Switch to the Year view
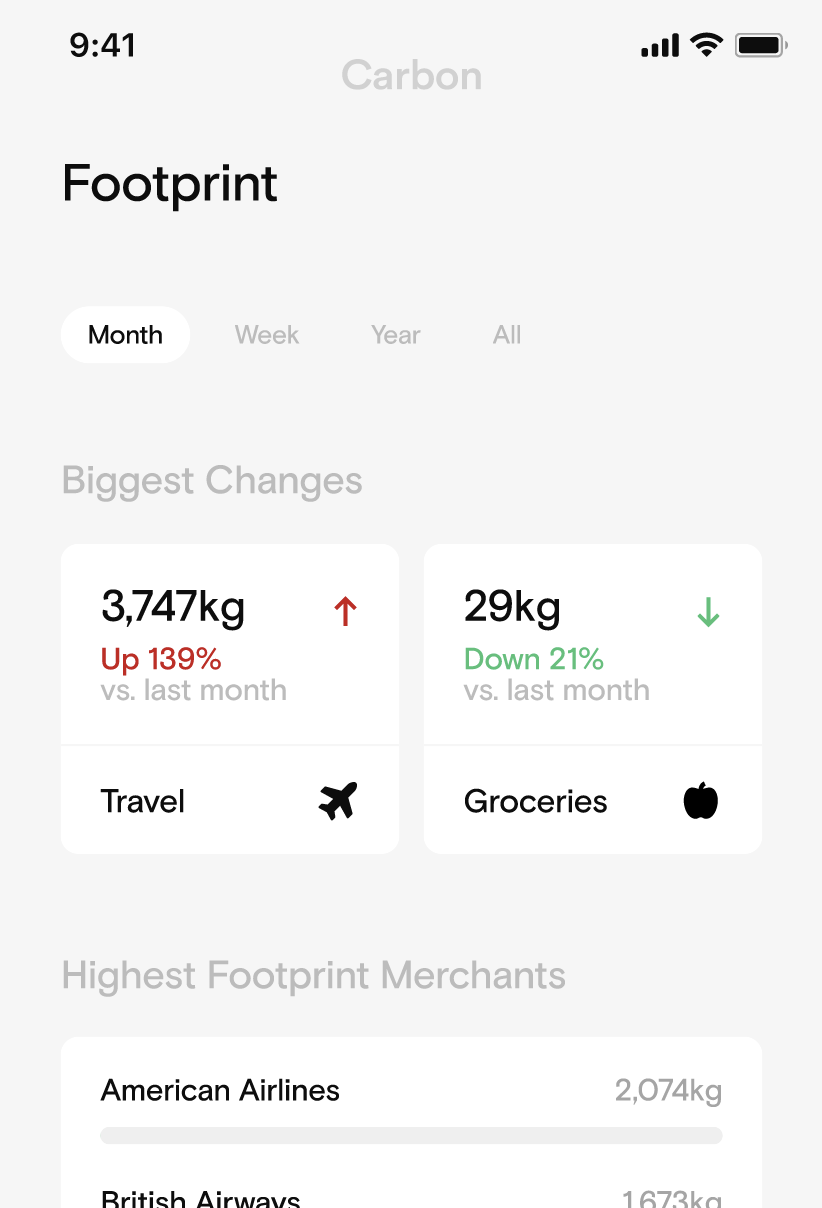The image size is (822, 1208). 396,335
